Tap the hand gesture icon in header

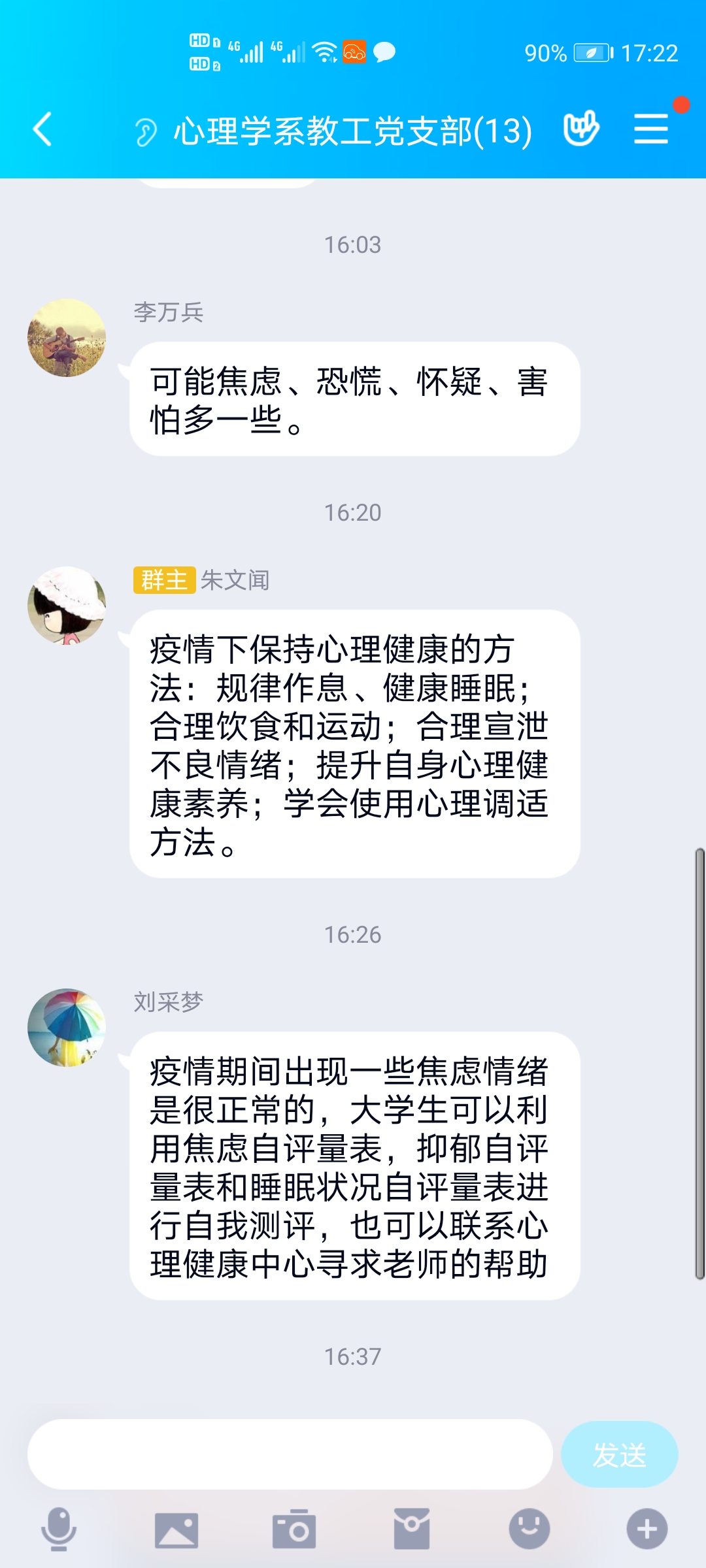click(x=580, y=128)
